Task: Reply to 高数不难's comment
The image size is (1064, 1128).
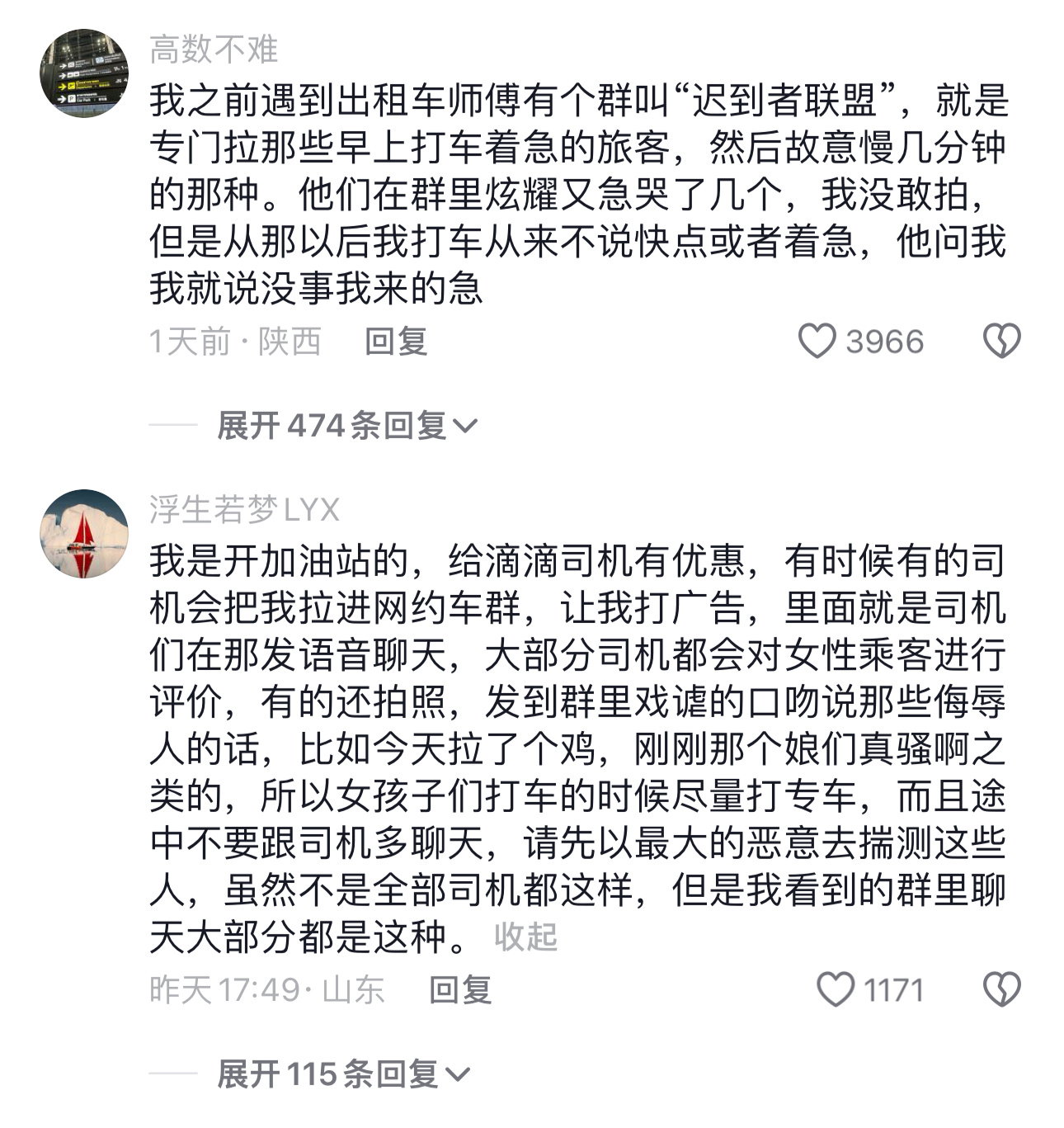Action: 396,342
